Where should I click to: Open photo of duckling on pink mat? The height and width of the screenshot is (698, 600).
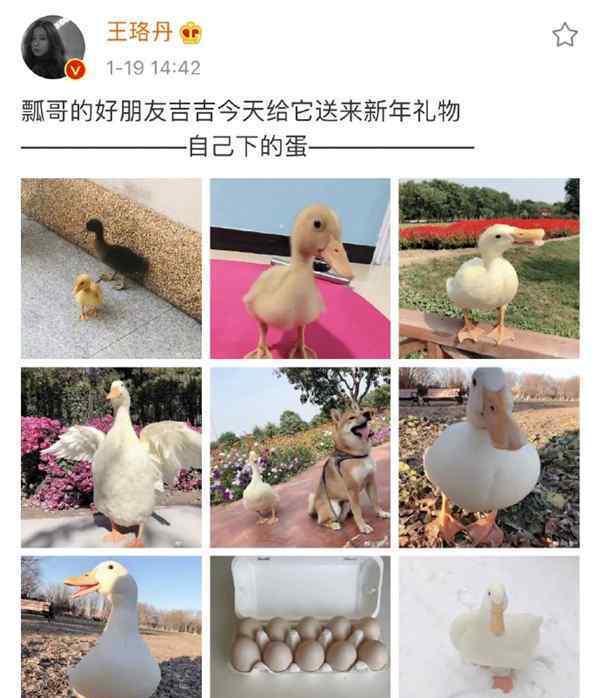click(300, 268)
